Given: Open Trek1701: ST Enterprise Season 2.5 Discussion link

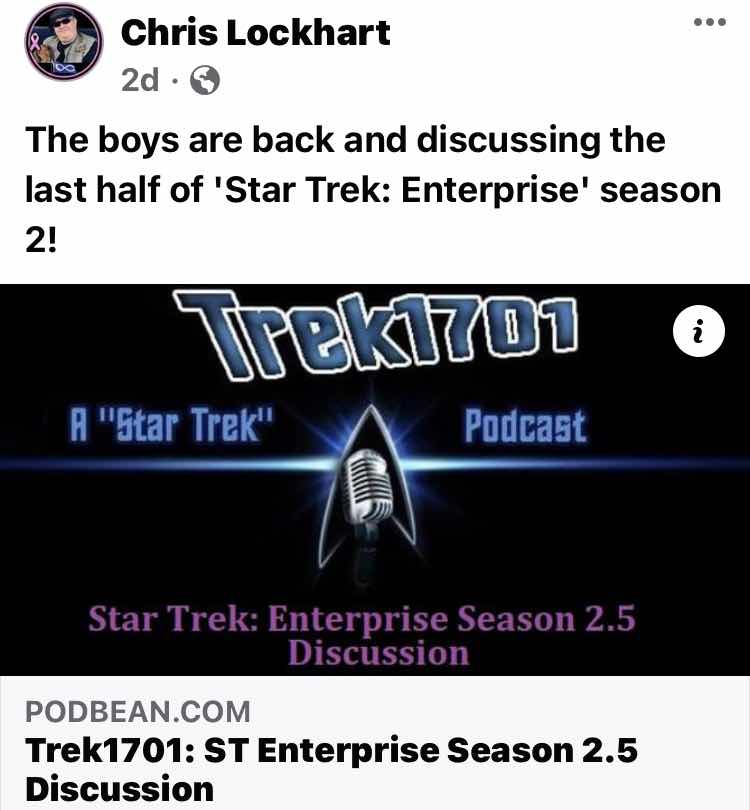Looking at the screenshot, I should pos(330,768).
